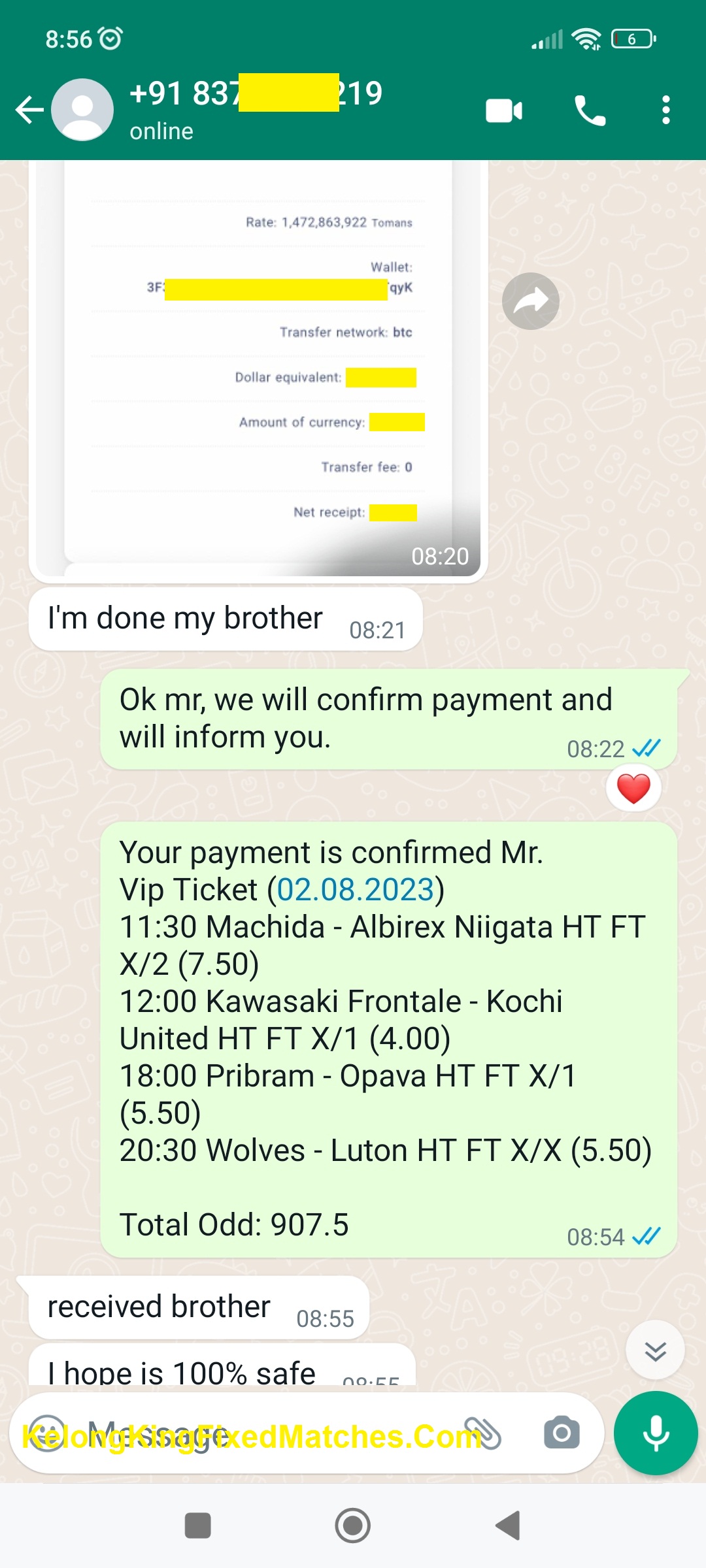The width and height of the screenshot is (706, 1568).
Task: Attach a file with the paperclip
Action: click(x=482, y=1434)
